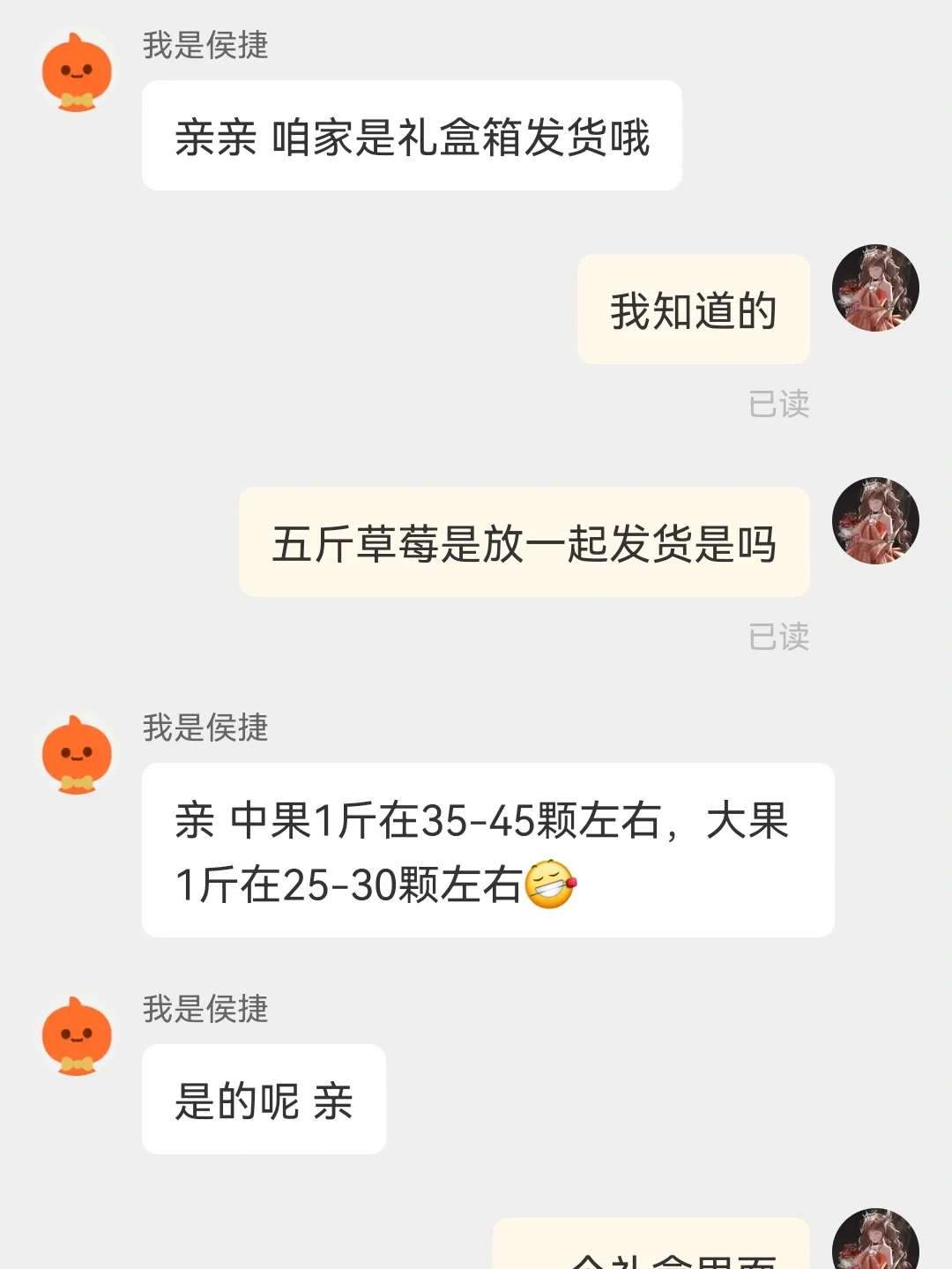Tap my avatar next to '我知道的'
The width and height of the screenshot is (952, 1269).
point(875,288)
